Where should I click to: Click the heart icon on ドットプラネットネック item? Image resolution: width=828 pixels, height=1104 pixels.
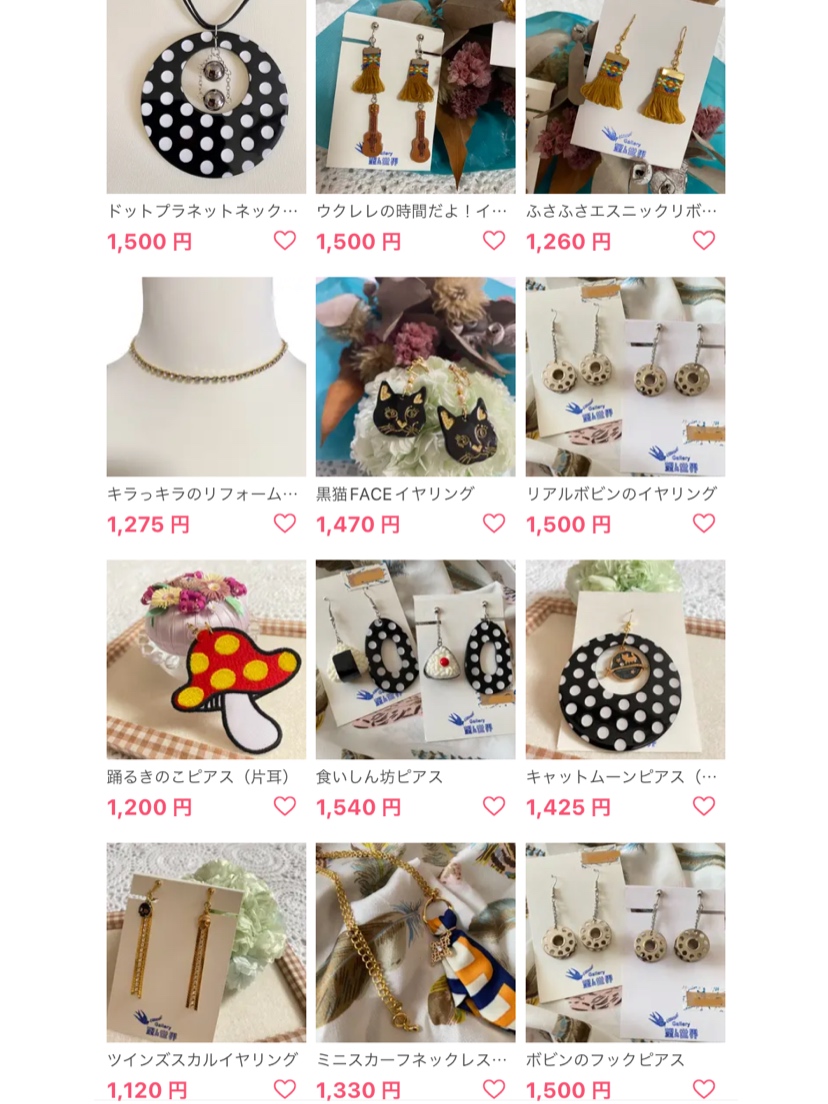click(286, 241)
